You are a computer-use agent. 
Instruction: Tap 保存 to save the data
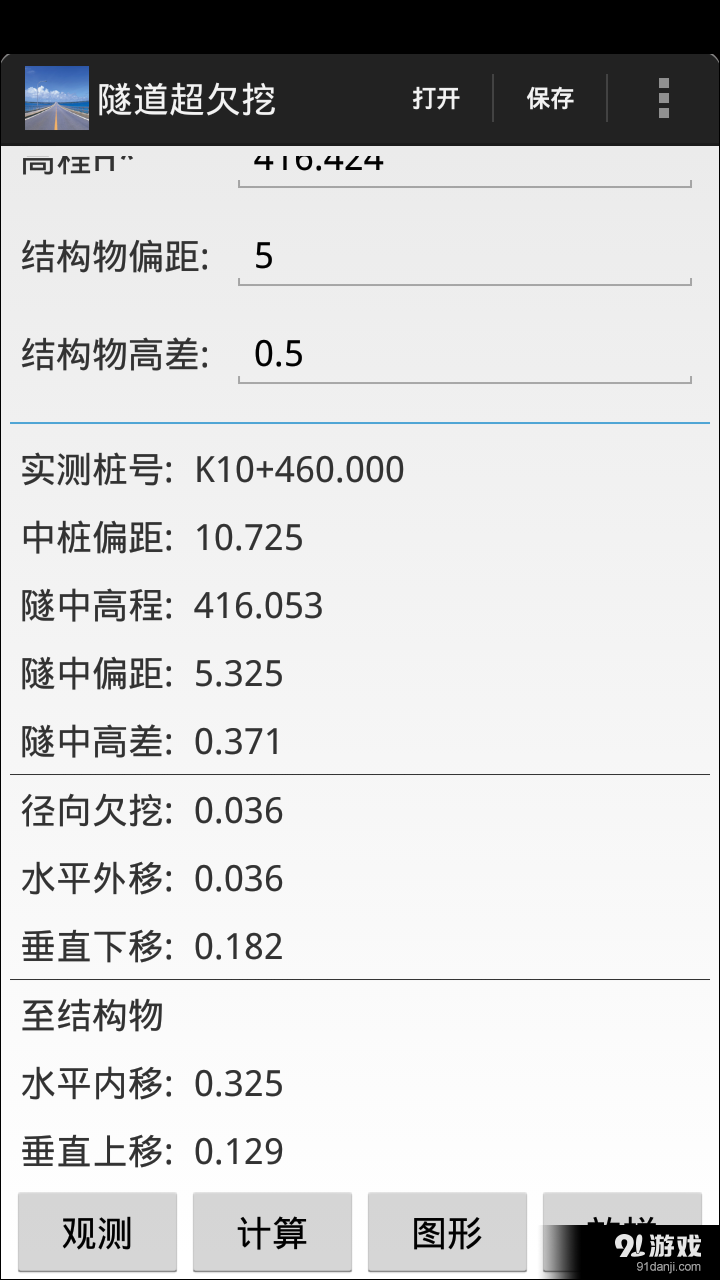pyautogui.click(x=549, y=97)
